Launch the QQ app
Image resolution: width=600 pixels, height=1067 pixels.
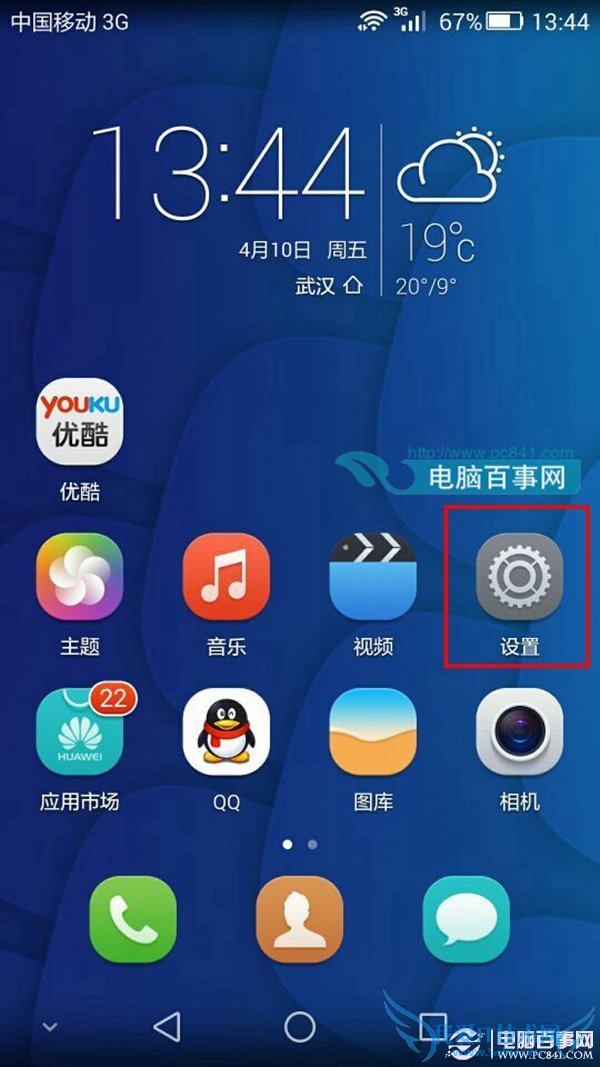coord(226,732)
